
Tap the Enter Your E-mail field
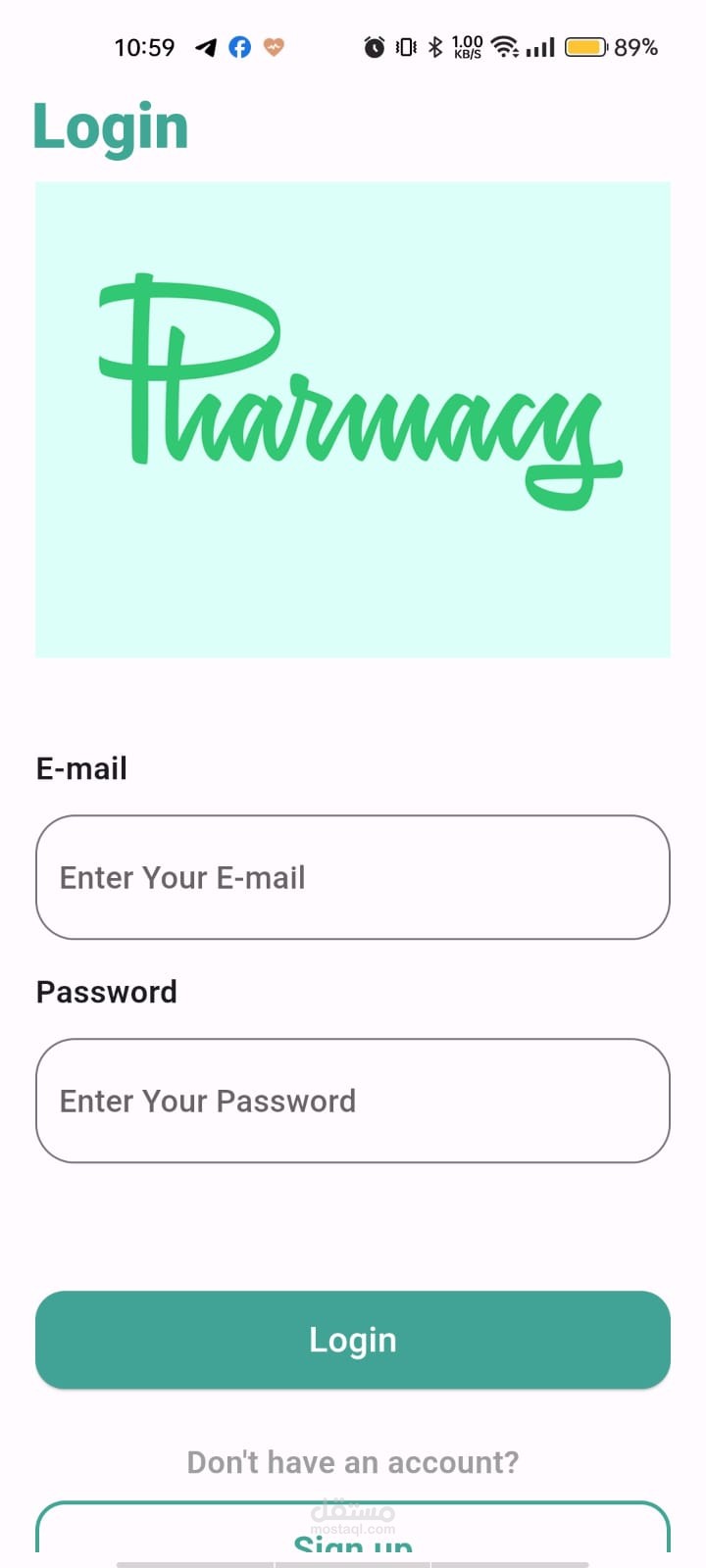click(353, 877)
